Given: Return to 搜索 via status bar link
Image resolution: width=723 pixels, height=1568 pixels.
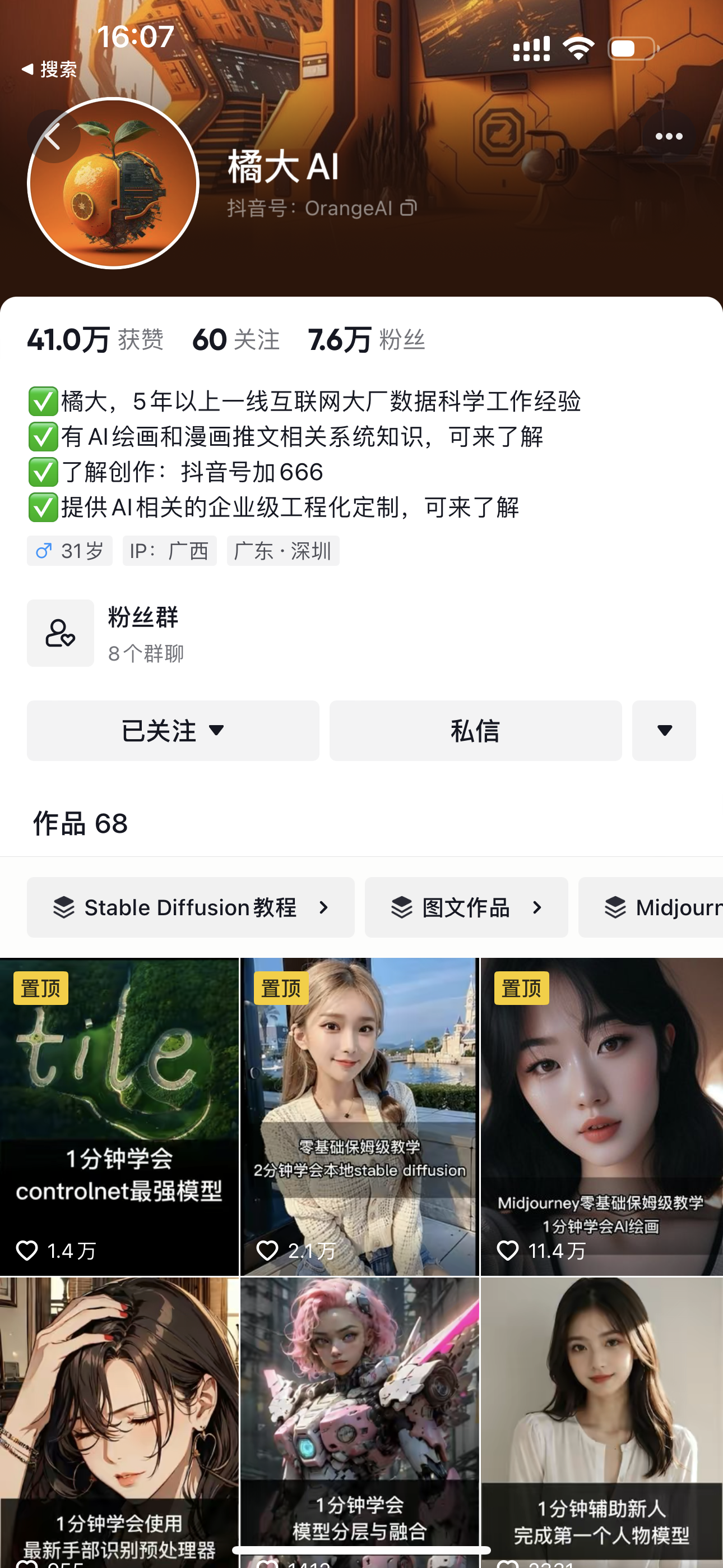Looking at the screenshot, I should point(50,70).
